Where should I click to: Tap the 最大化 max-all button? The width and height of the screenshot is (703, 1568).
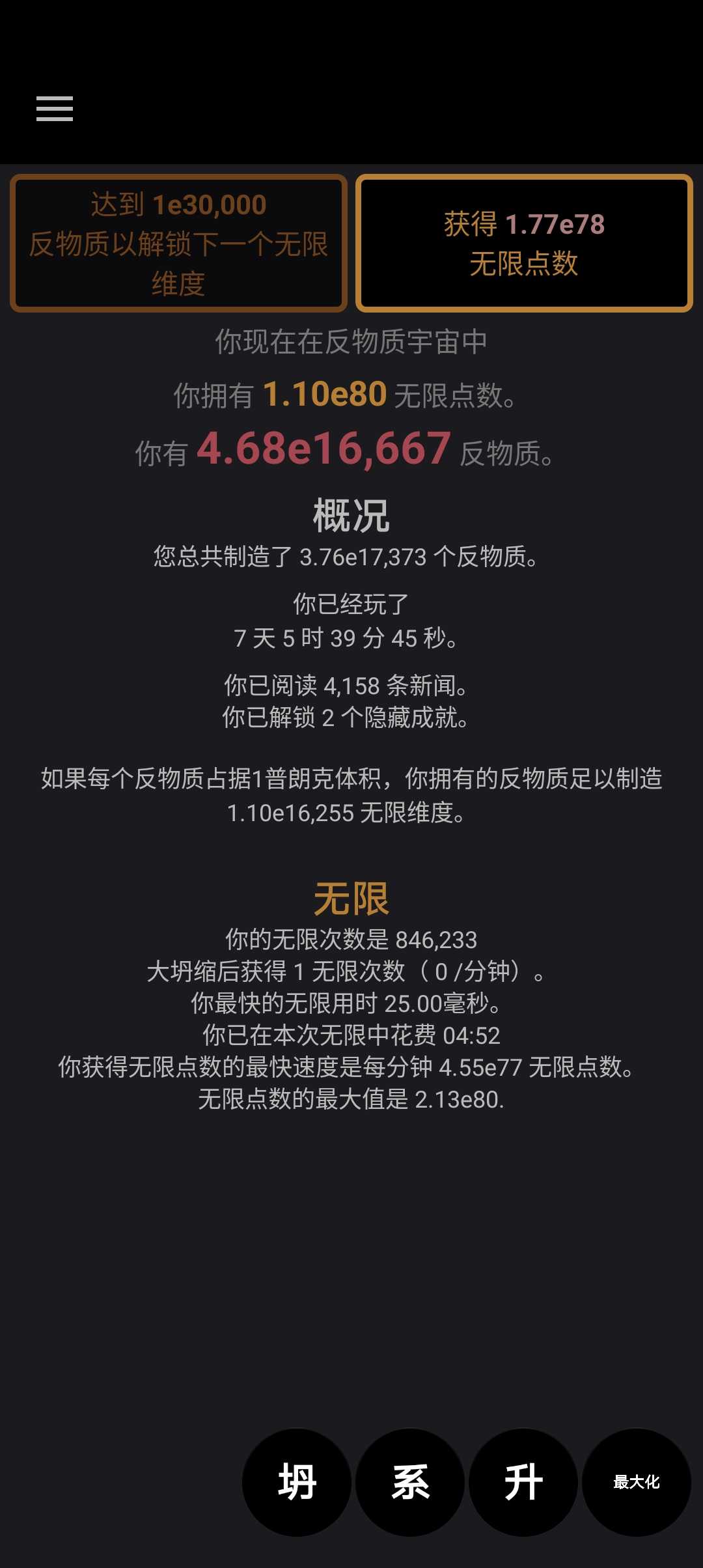[x=636, y=1482]
